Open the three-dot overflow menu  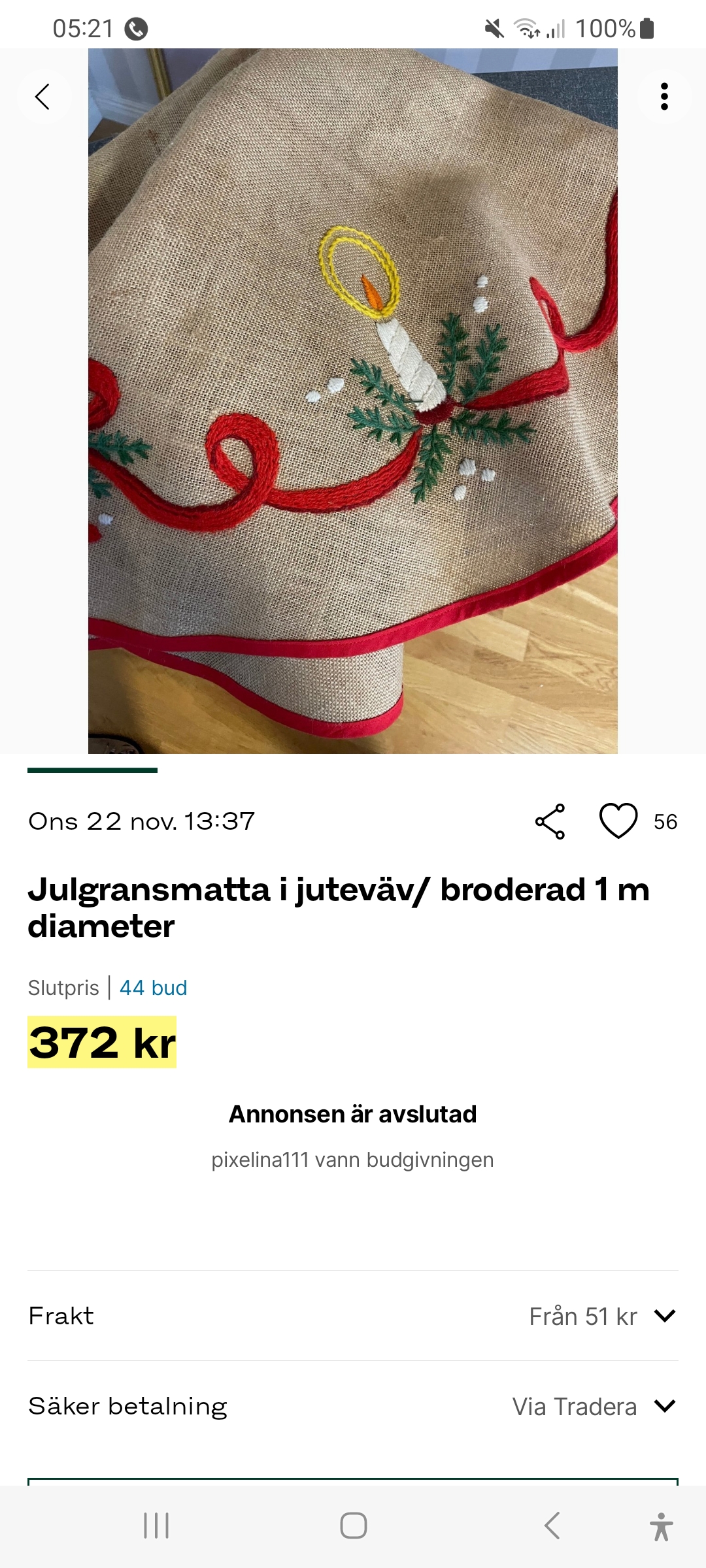coord(664,97)
